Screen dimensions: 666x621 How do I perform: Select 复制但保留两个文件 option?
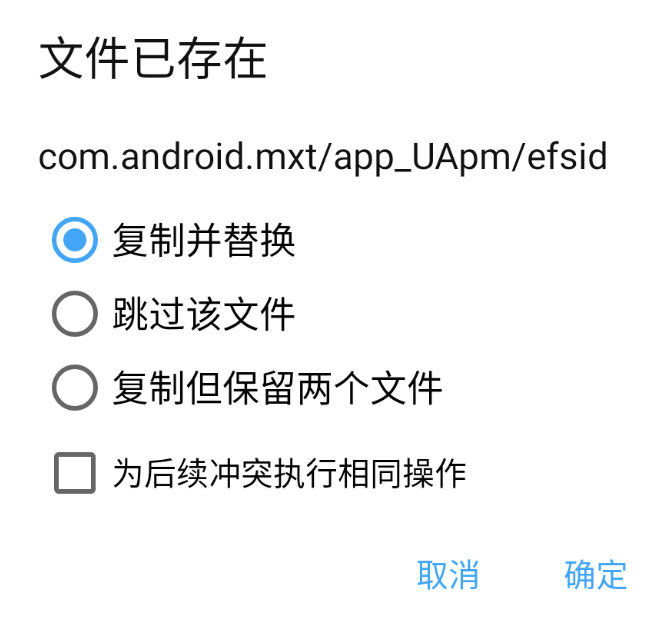point(75,388)
